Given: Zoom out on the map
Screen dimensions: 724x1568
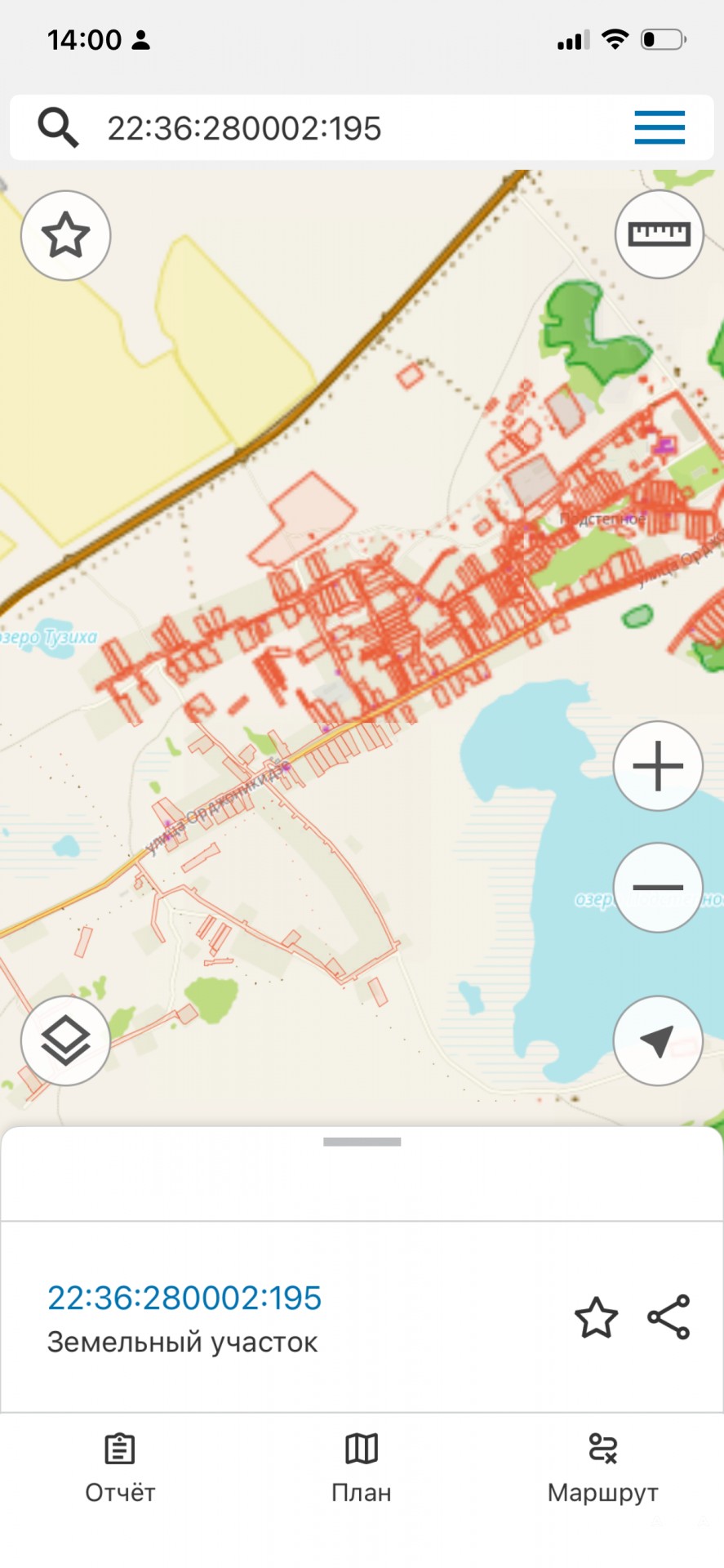Looking at the screenshot, I should 658,887.
